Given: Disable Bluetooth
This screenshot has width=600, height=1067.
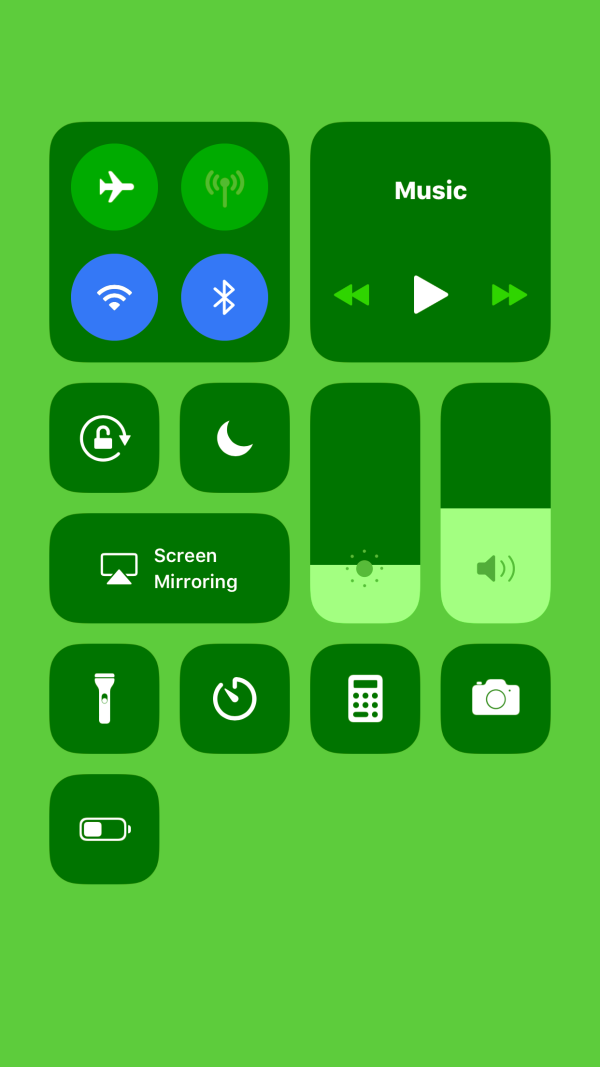Looking at the screenshot, I should click(x=224, y=297).
